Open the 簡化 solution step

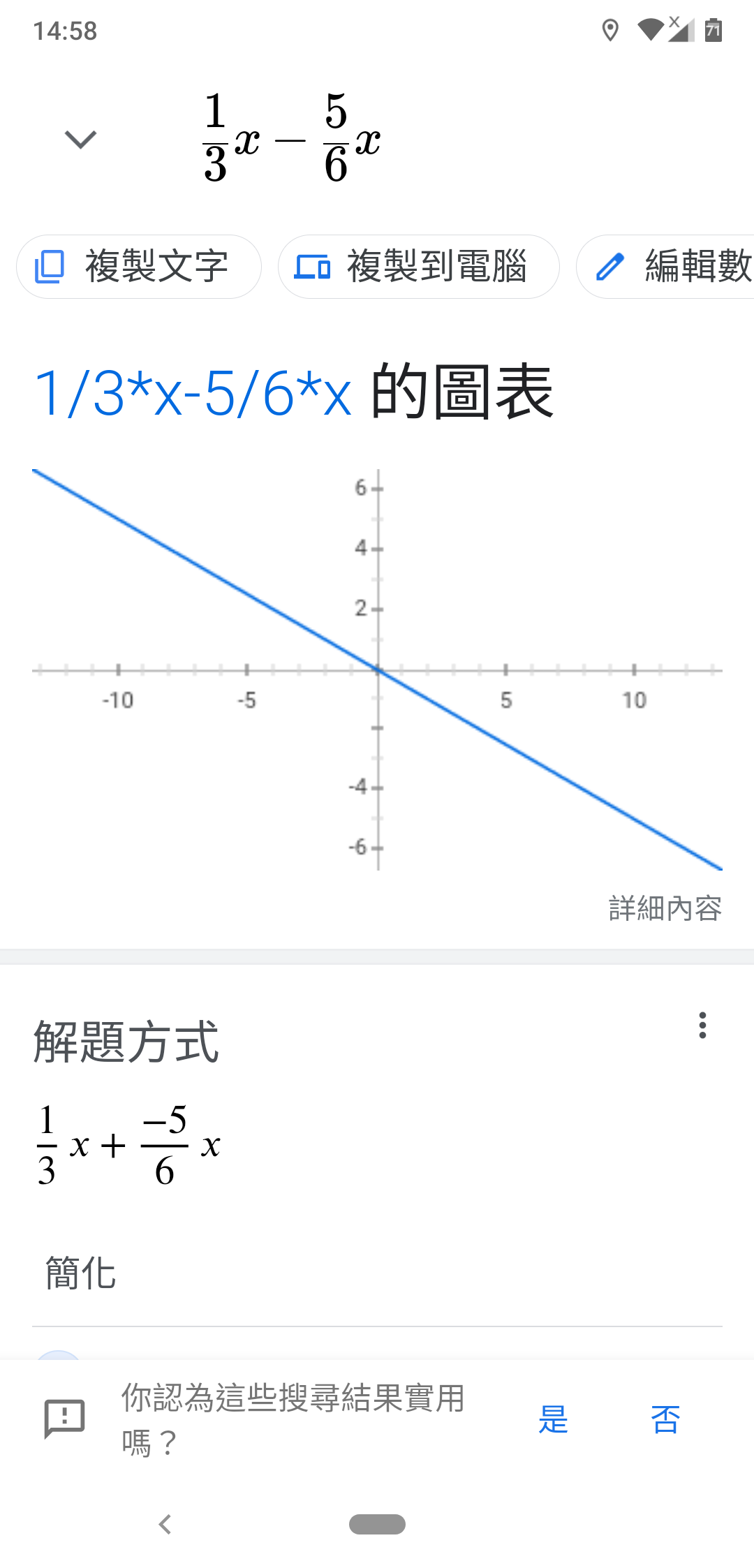(x=81, y=1273)
